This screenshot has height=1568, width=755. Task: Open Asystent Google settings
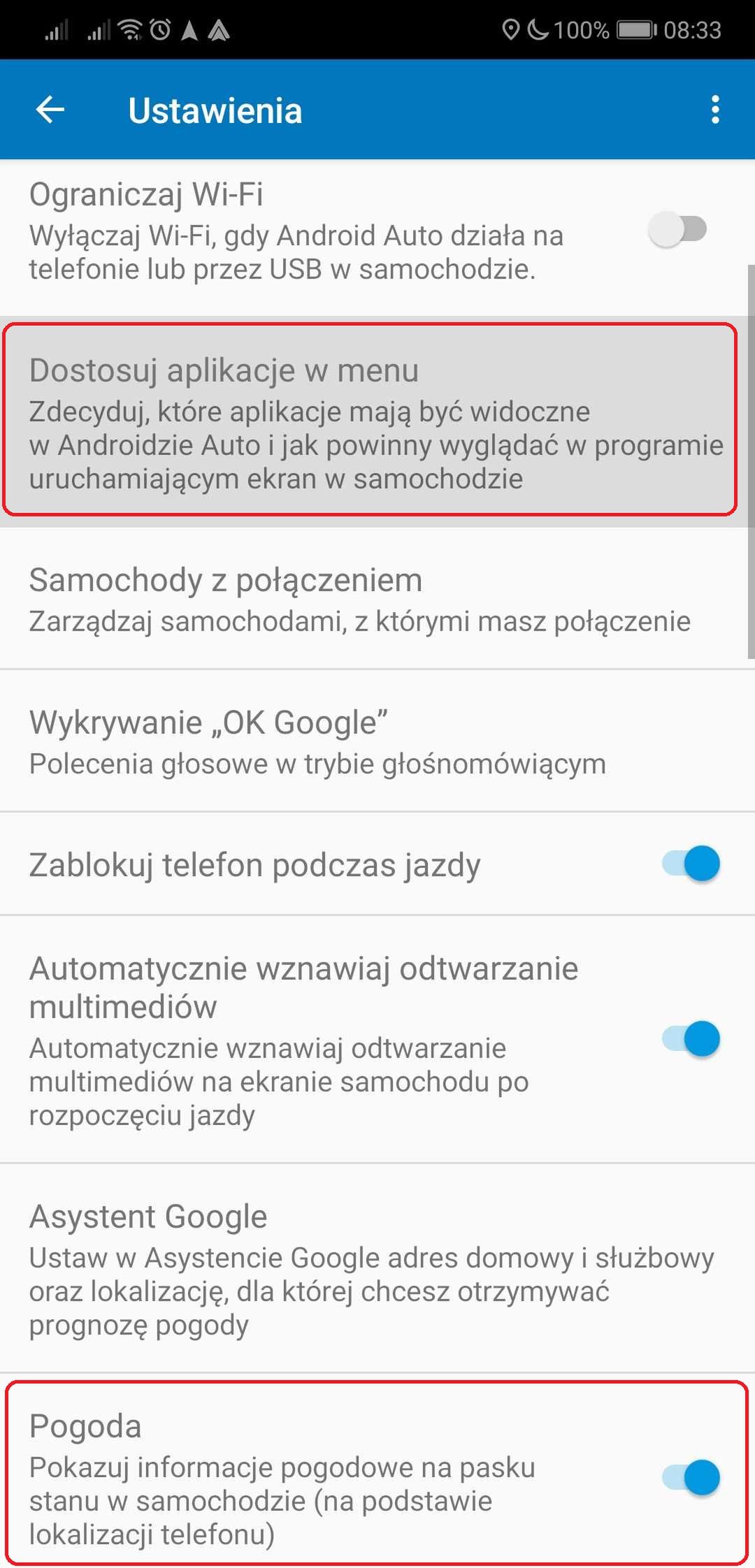pyautogui.click(x=377, y=1268)
